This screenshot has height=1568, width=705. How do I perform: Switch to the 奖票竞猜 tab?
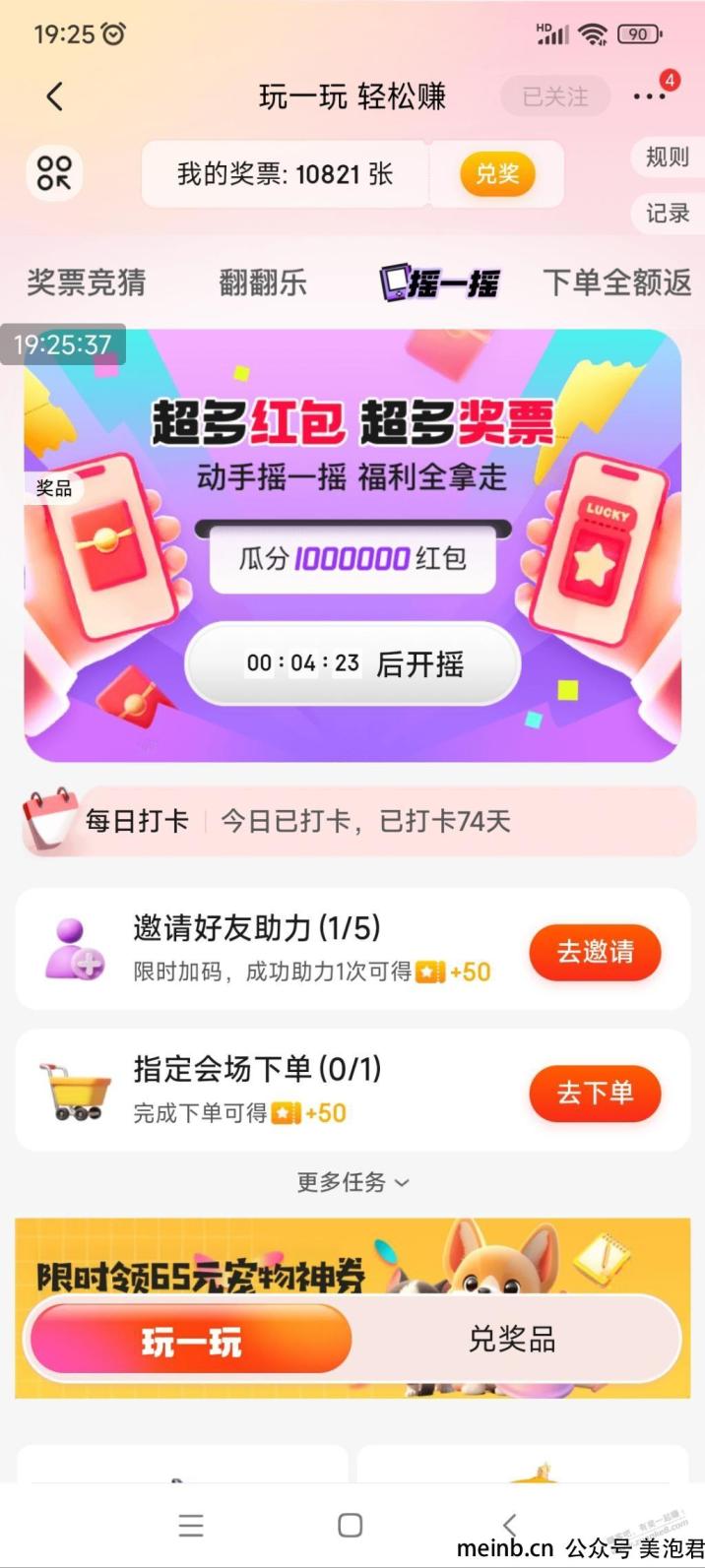pos(87,283)
